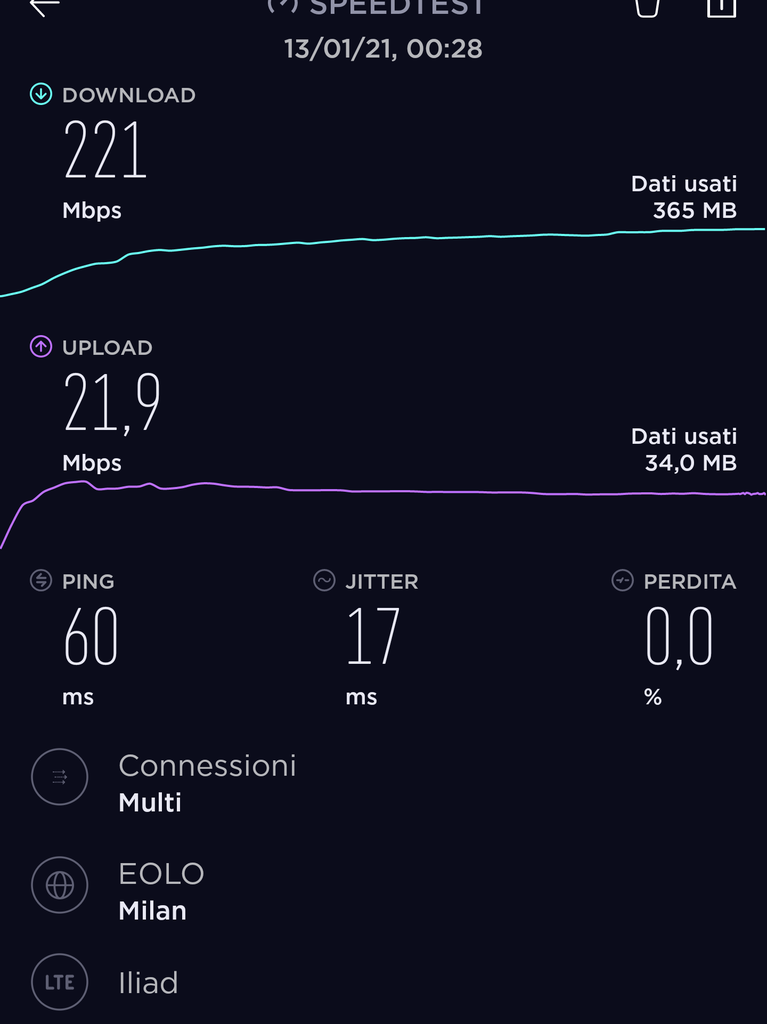Viewport: 767px width, 1024px height.
Task: Share this speed test result
Action: [720, 6]
